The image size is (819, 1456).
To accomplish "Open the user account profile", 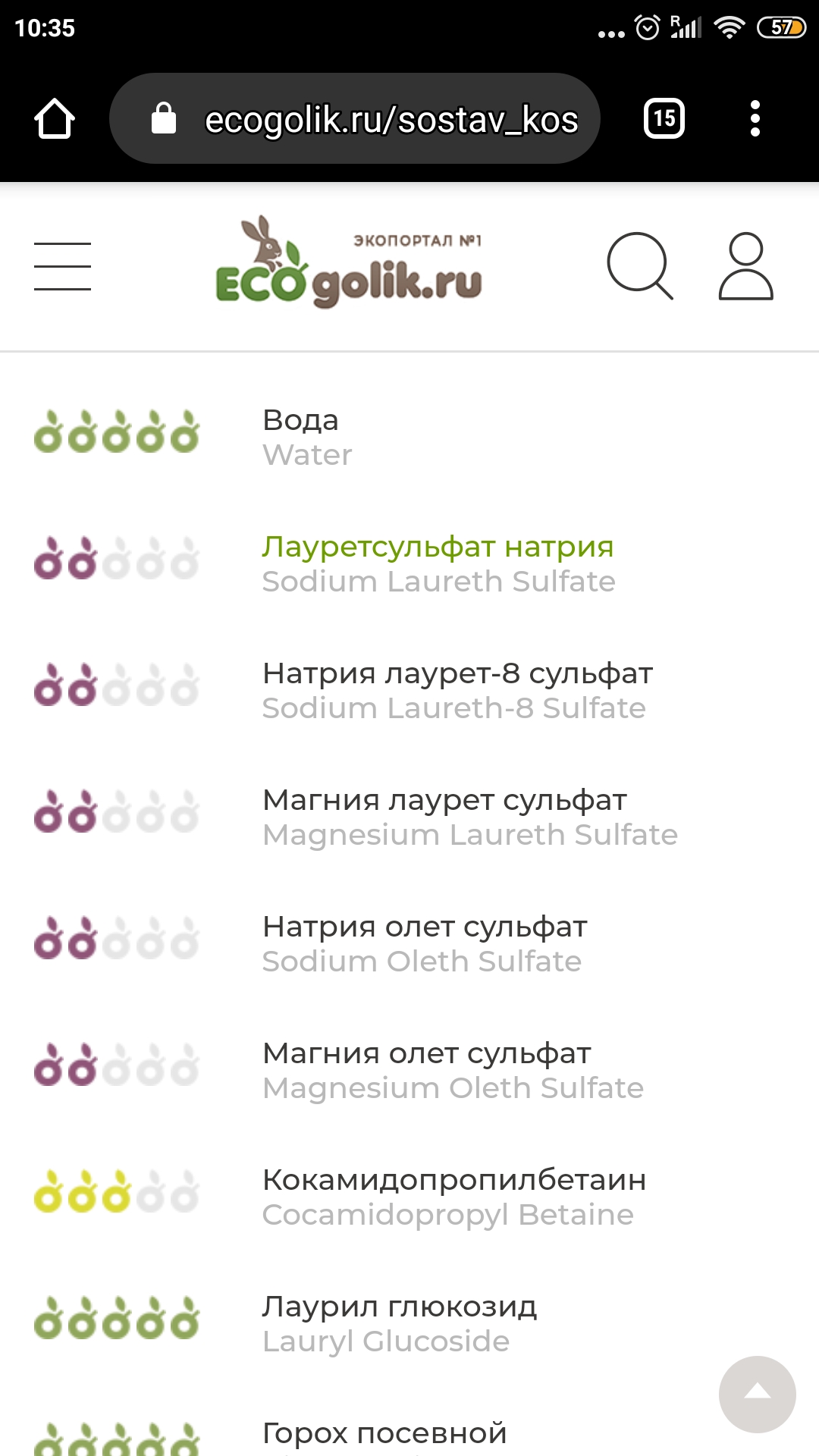I will 745,265.
